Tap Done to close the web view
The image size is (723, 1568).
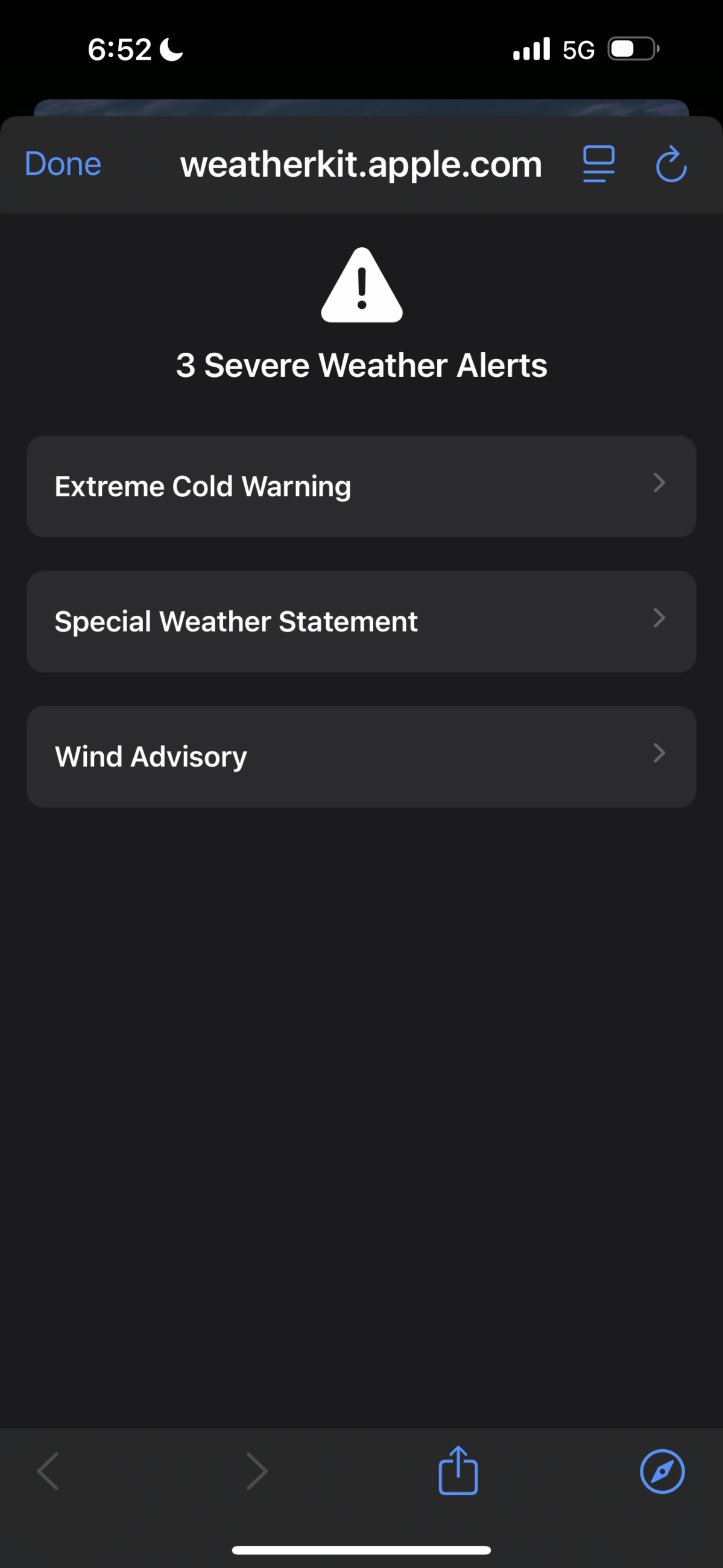click(63, 165)
